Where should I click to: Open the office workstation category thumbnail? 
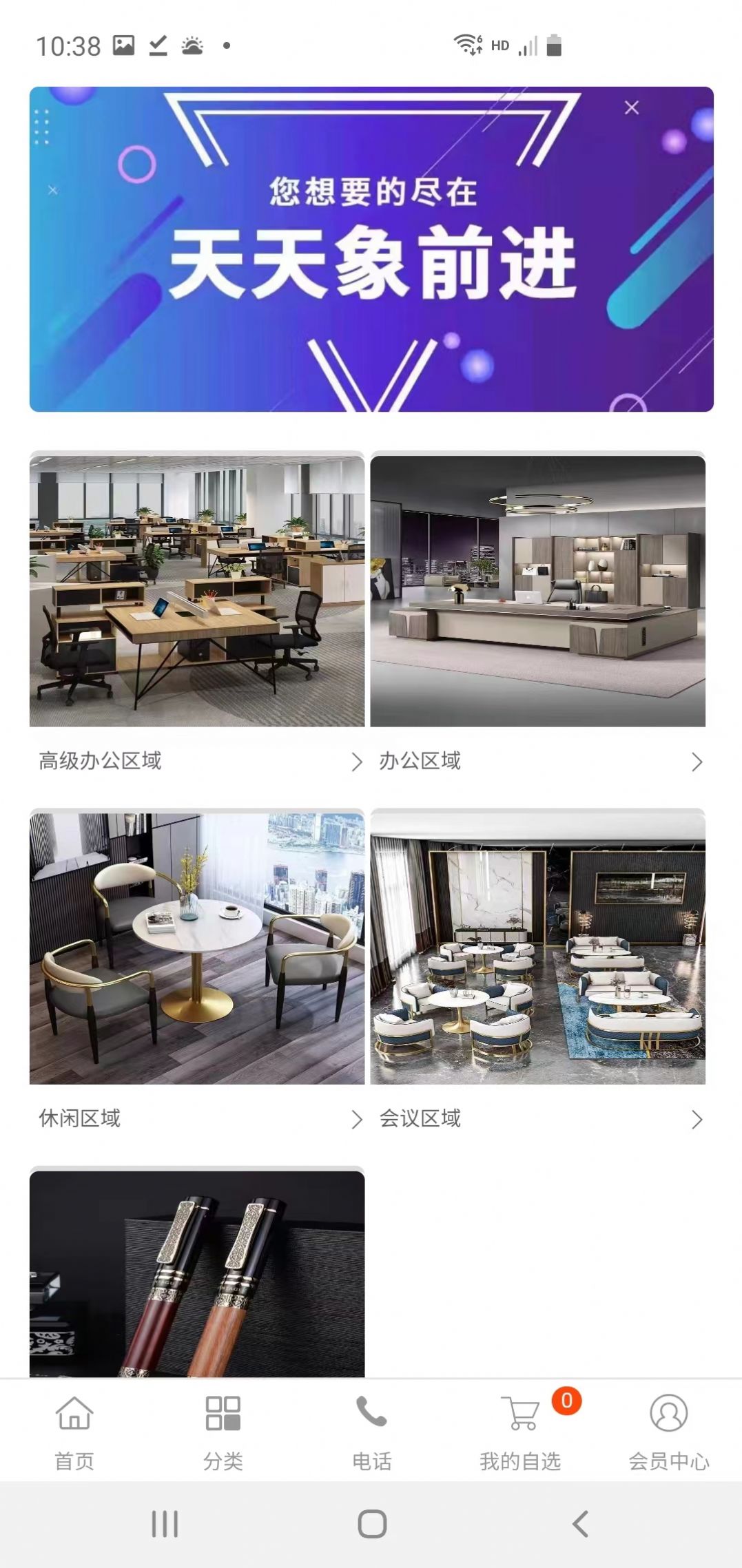coord(198,589)
